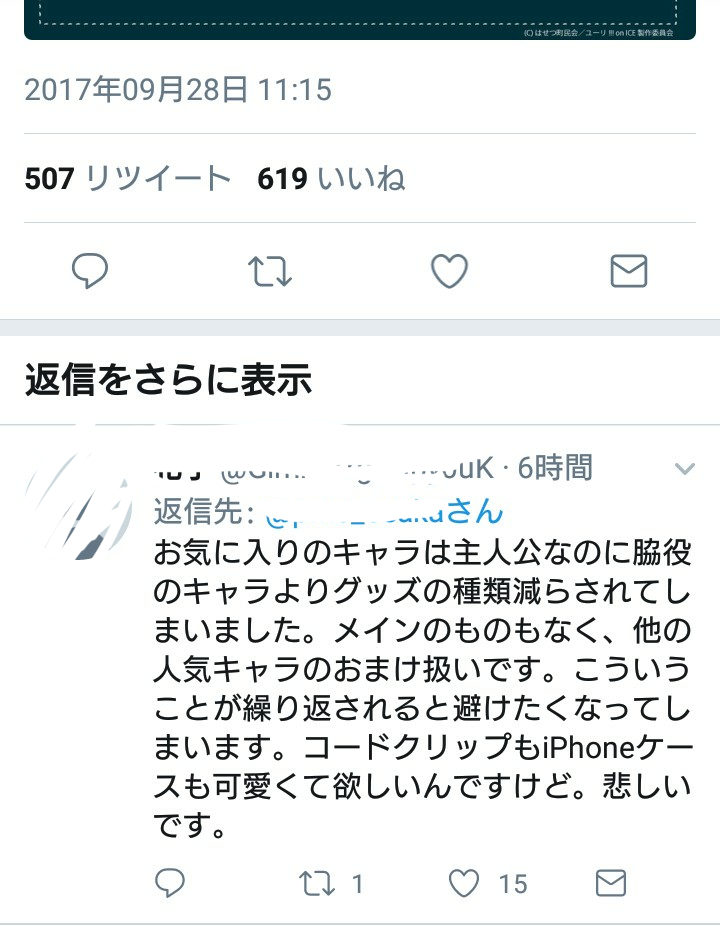Open the dropdown chevron on the reply

click(x=684, y=468)
